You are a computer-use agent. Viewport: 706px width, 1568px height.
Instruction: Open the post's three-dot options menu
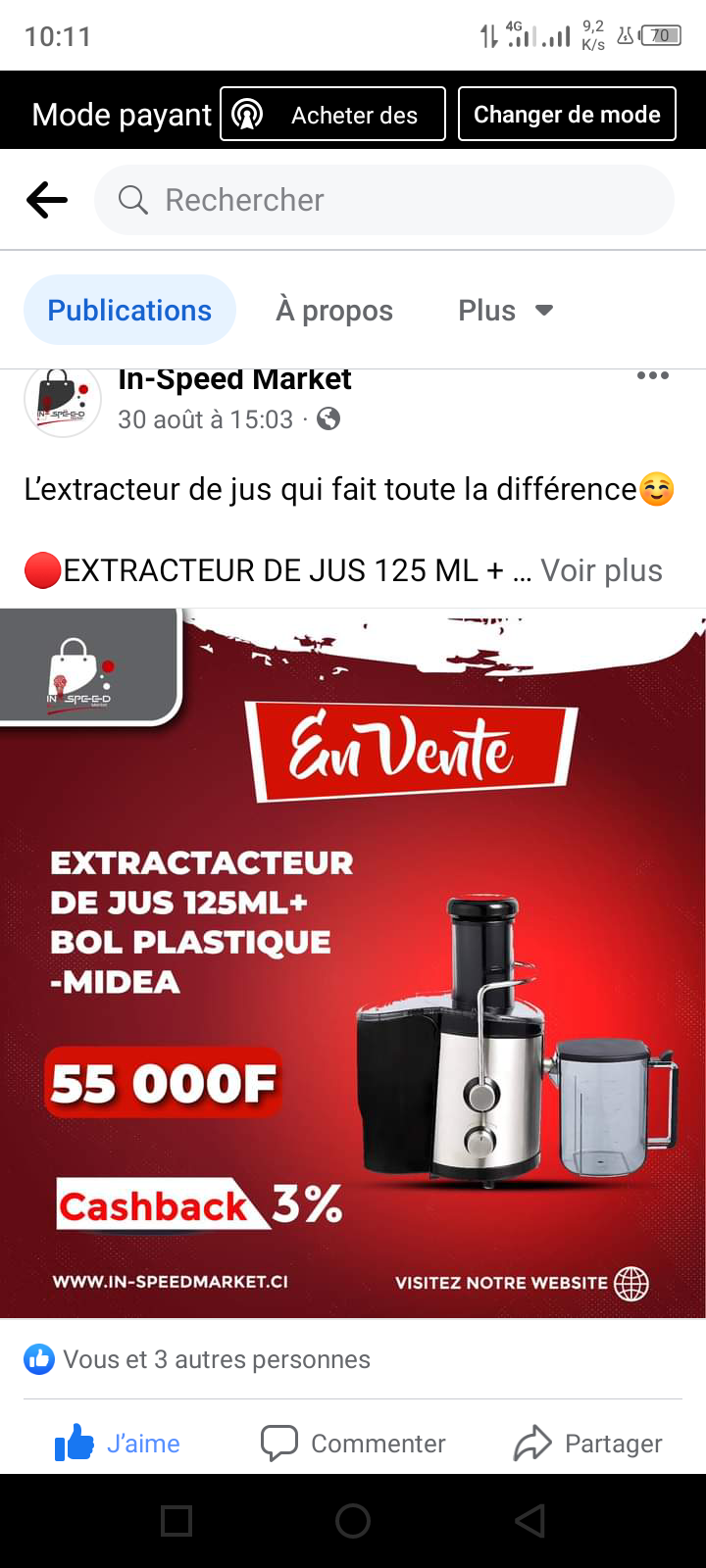point(652,376)
